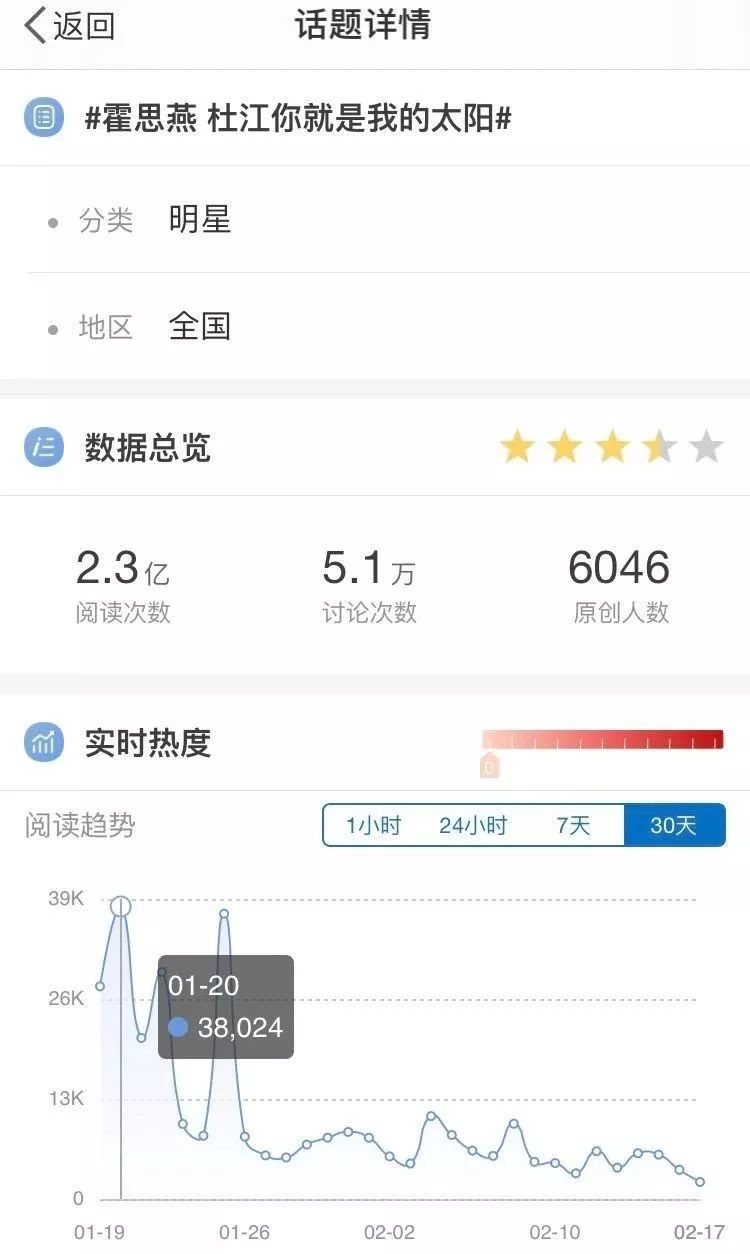750x1254 pixels.
Task: Go back using the 返回 button
Action: pyautogui.click(x=70, y=26)
